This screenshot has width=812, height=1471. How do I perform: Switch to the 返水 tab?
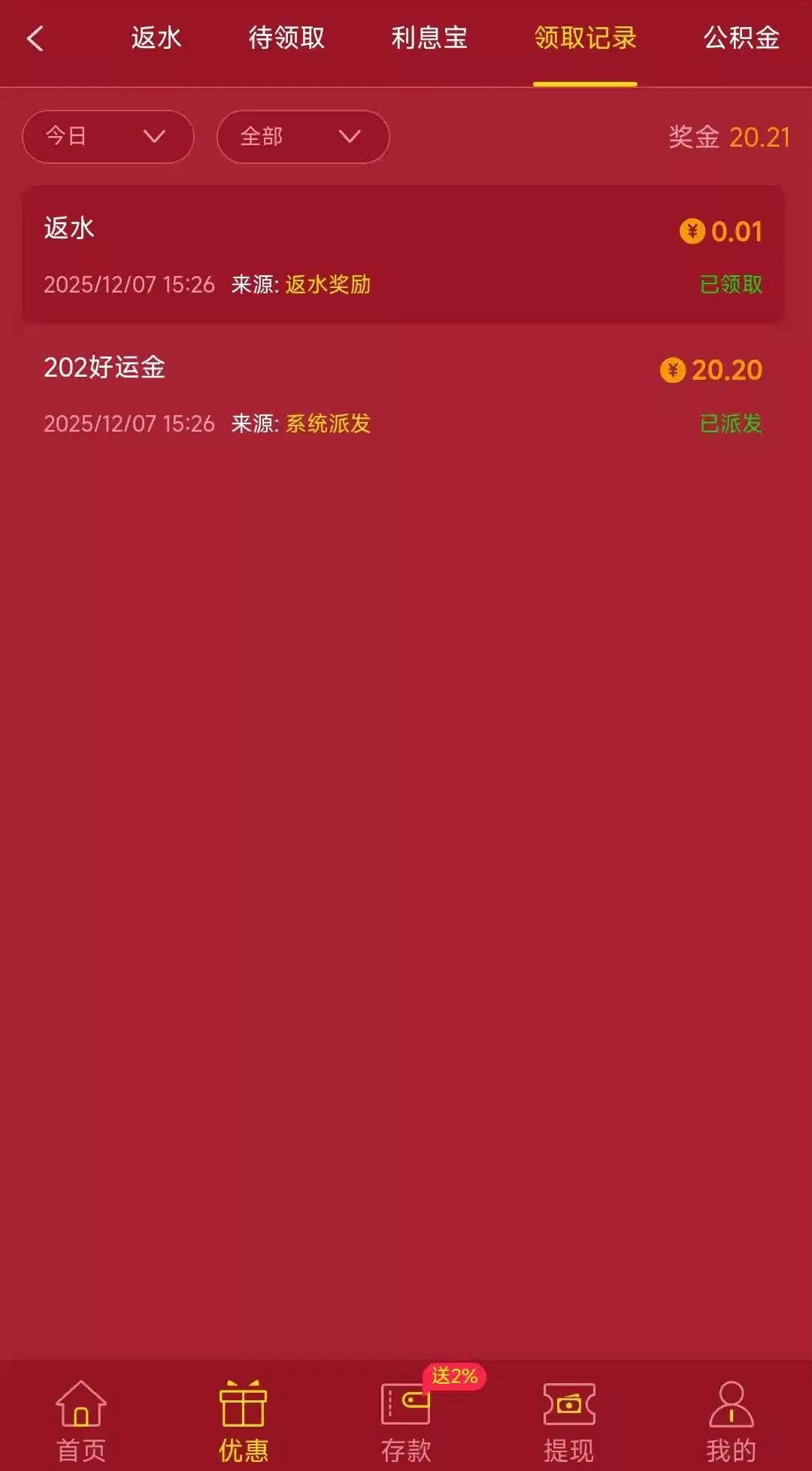(x=156, y=39)
